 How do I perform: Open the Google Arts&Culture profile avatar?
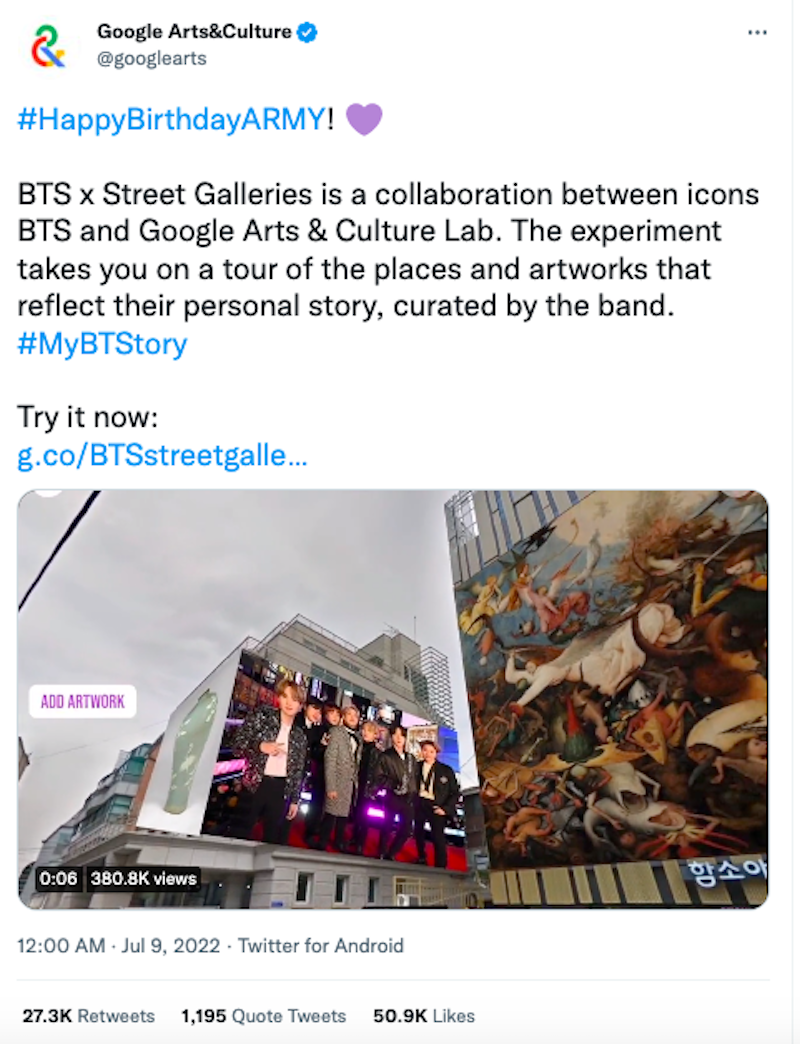[x=47, y=45]
